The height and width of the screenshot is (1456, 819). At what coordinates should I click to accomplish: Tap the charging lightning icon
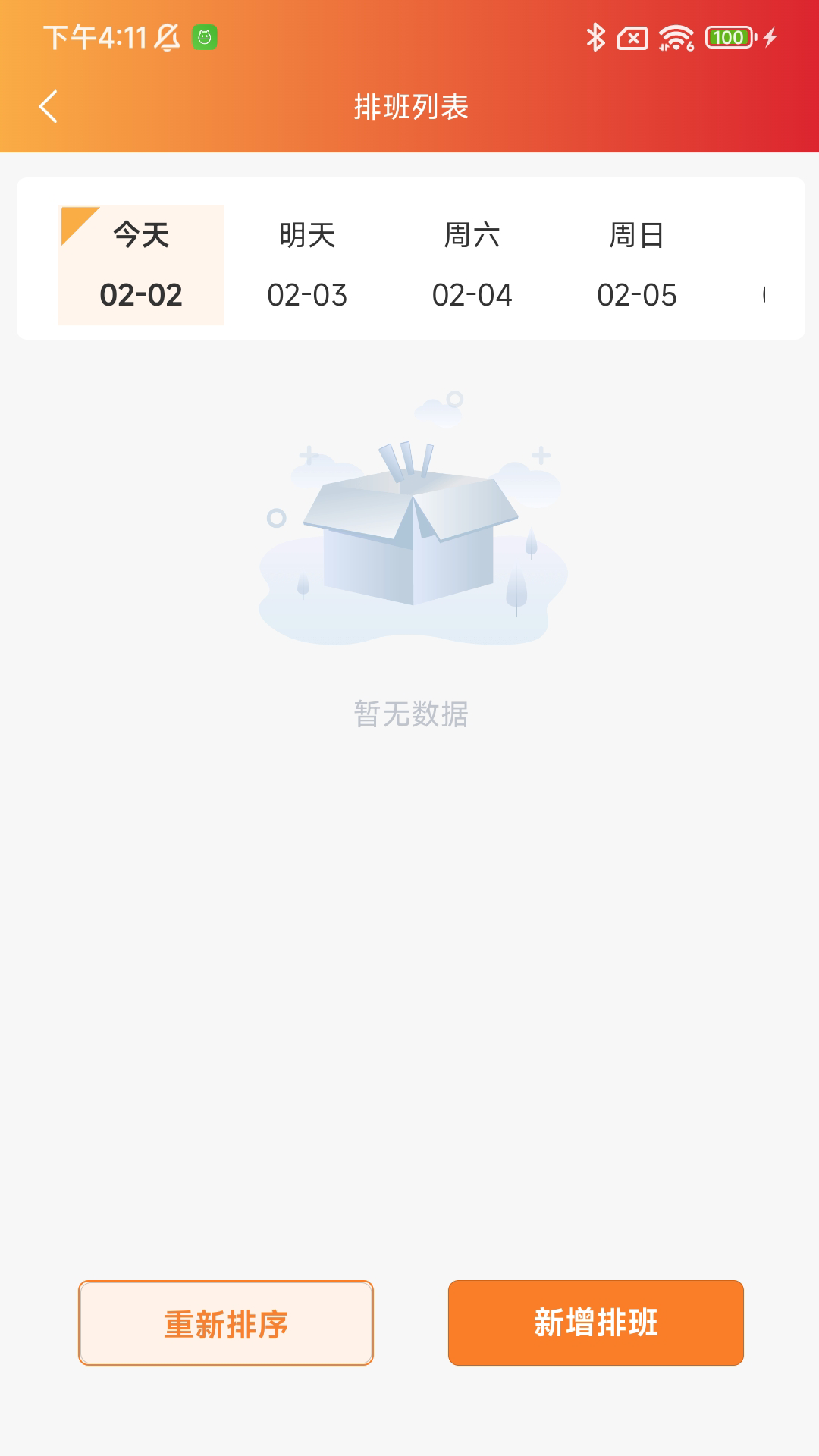(x=769, y=36)
